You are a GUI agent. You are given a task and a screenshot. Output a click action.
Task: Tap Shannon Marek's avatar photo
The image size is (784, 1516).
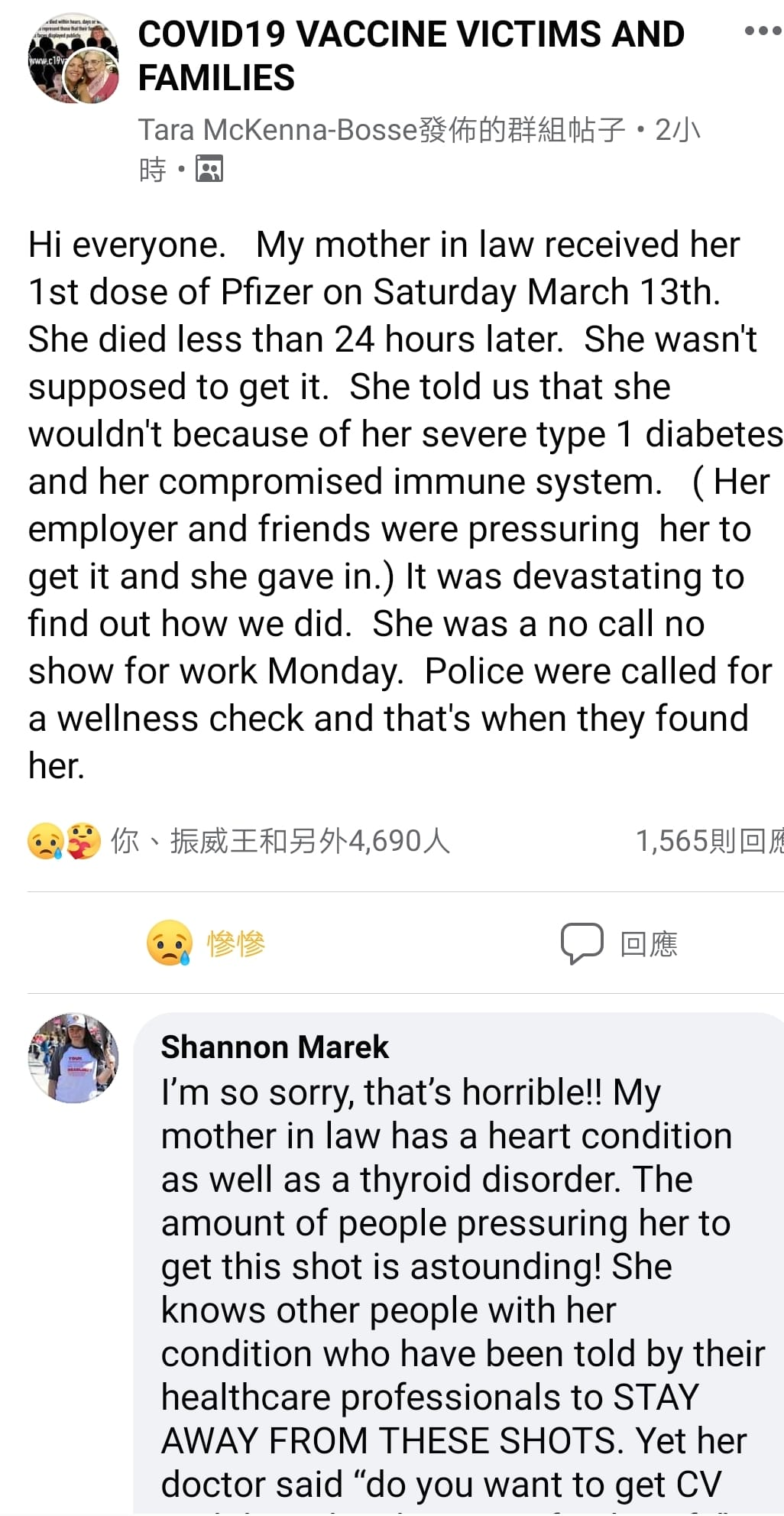click(73, 1058)
